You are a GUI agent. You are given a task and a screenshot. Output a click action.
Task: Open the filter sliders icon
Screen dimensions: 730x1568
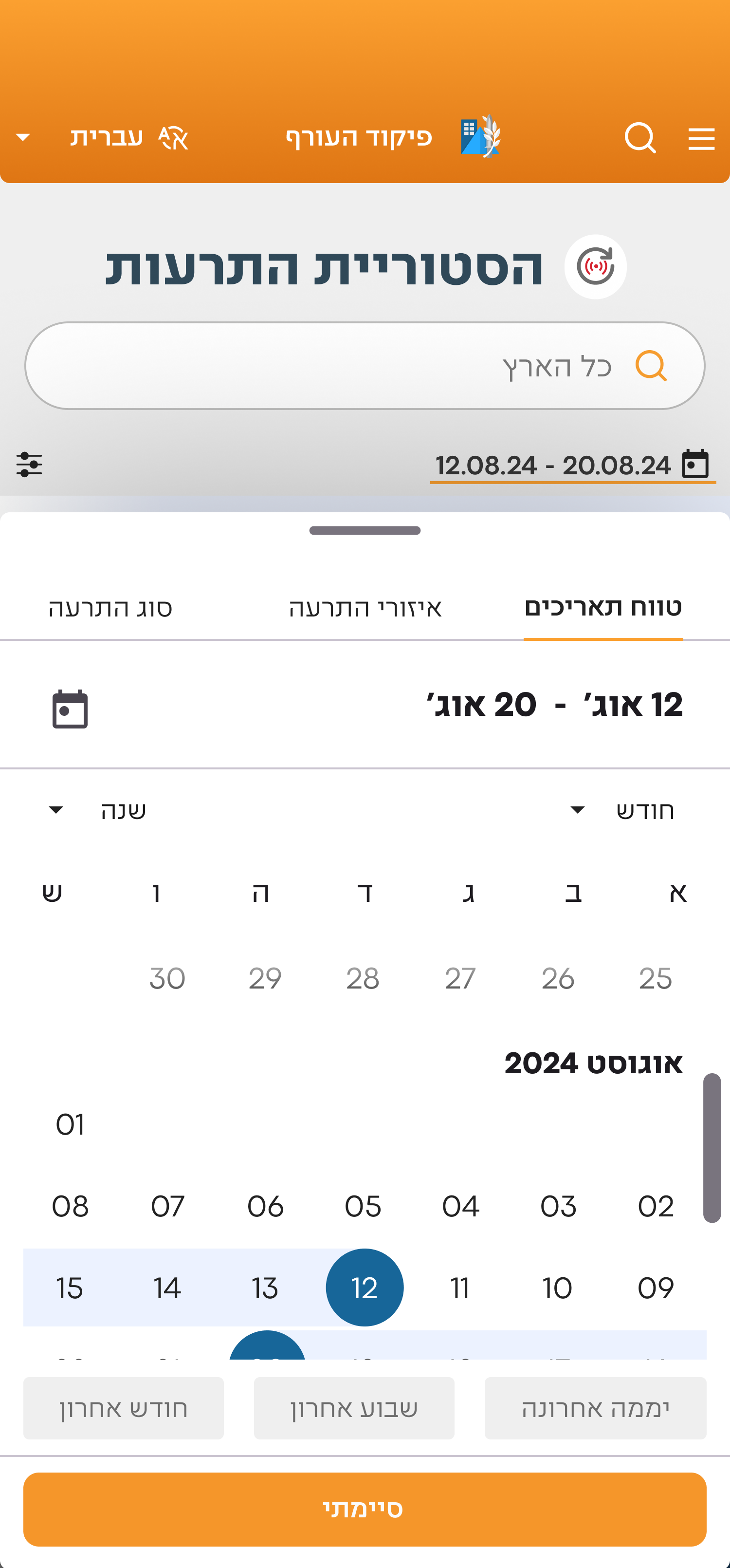[29, 465]
